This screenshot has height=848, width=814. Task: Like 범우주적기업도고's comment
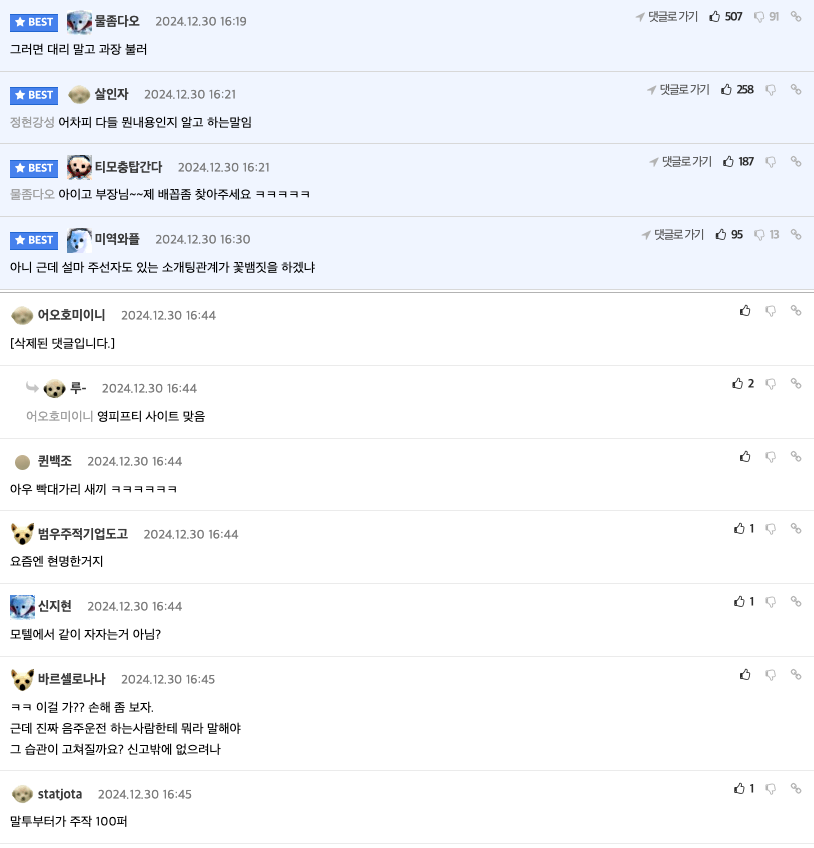(x=739, y=529)
